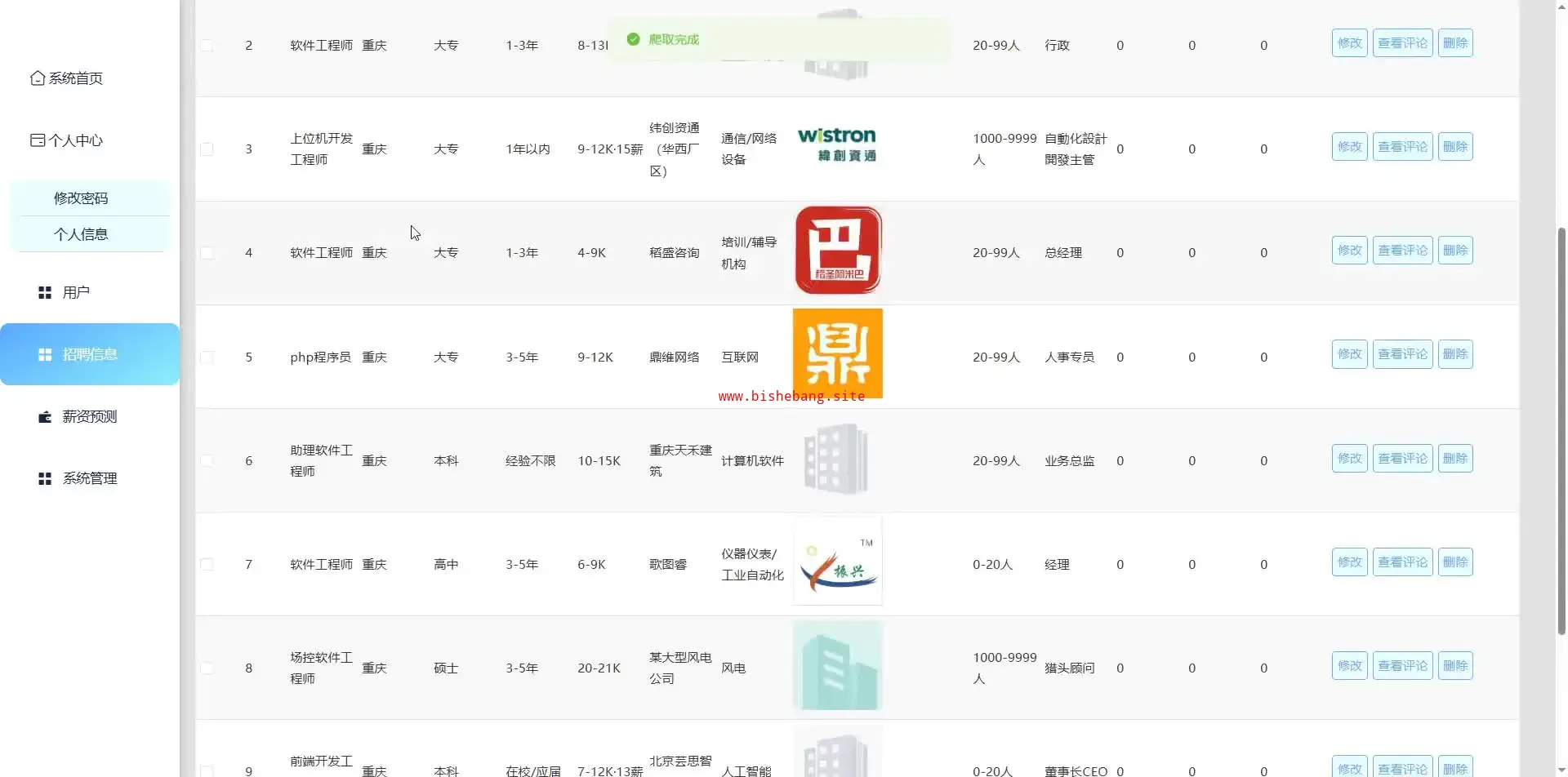The image size is (1568, 777).
Task: Click 查看评论 for row 8 场控软件工程师
Action: (x=1402, y=666)
